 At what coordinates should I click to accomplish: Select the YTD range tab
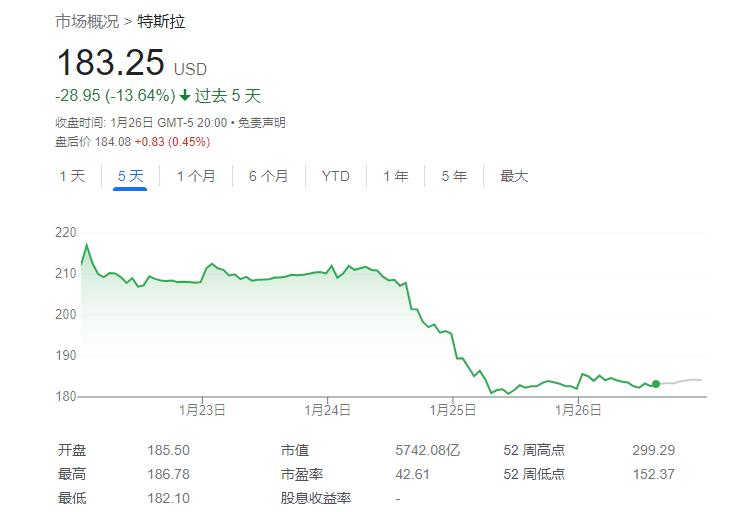pos(336,176)
